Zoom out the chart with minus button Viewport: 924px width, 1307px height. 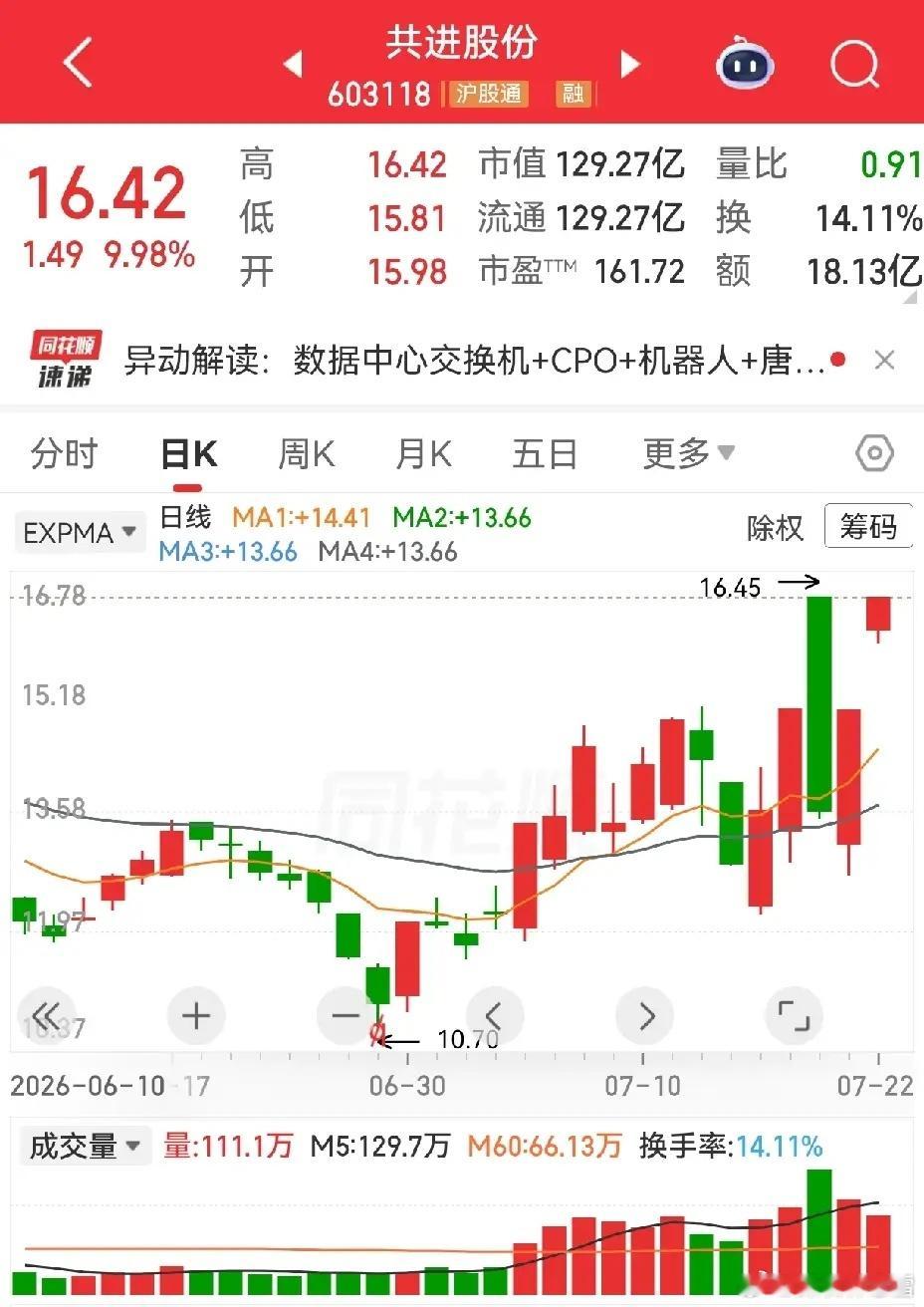(345, 1016)
